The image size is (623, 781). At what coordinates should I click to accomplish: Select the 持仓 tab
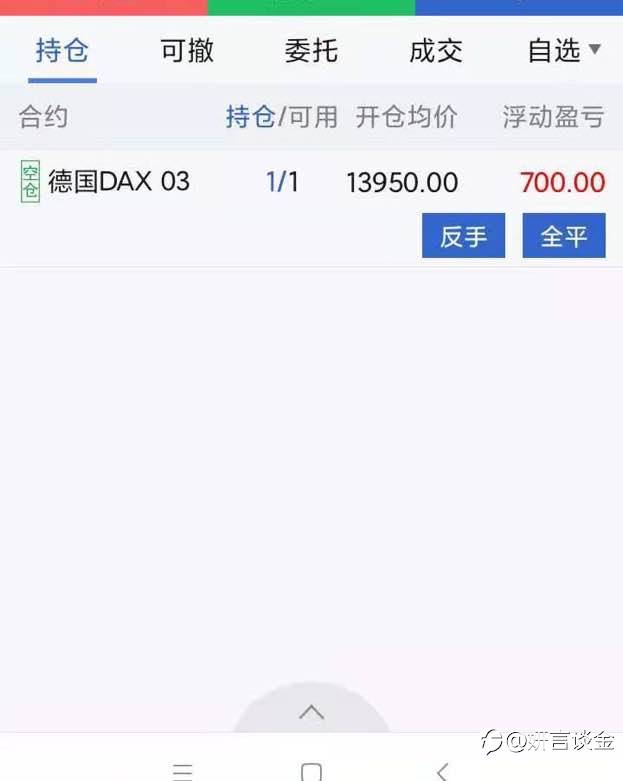[62, 51]
